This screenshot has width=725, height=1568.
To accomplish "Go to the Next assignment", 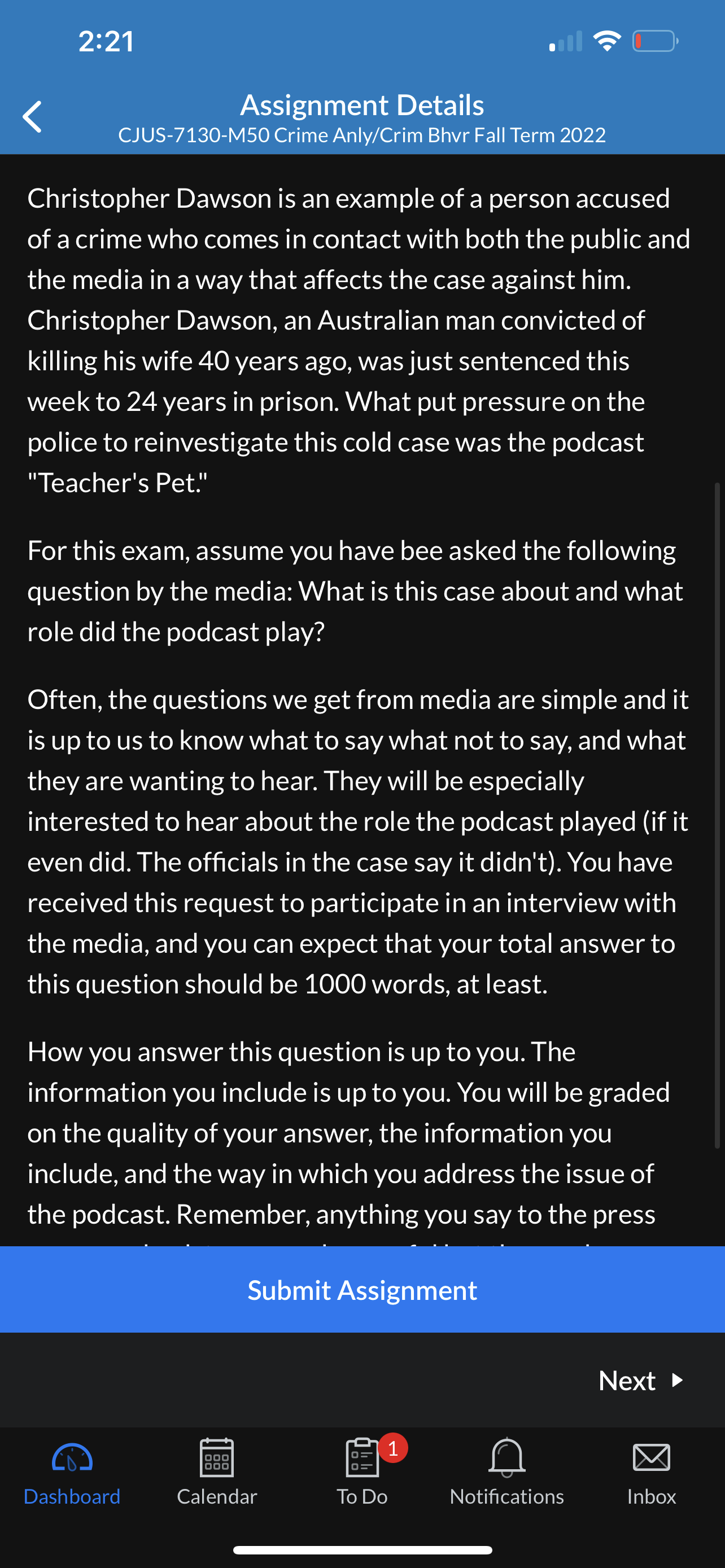I will pos(641,1380).
